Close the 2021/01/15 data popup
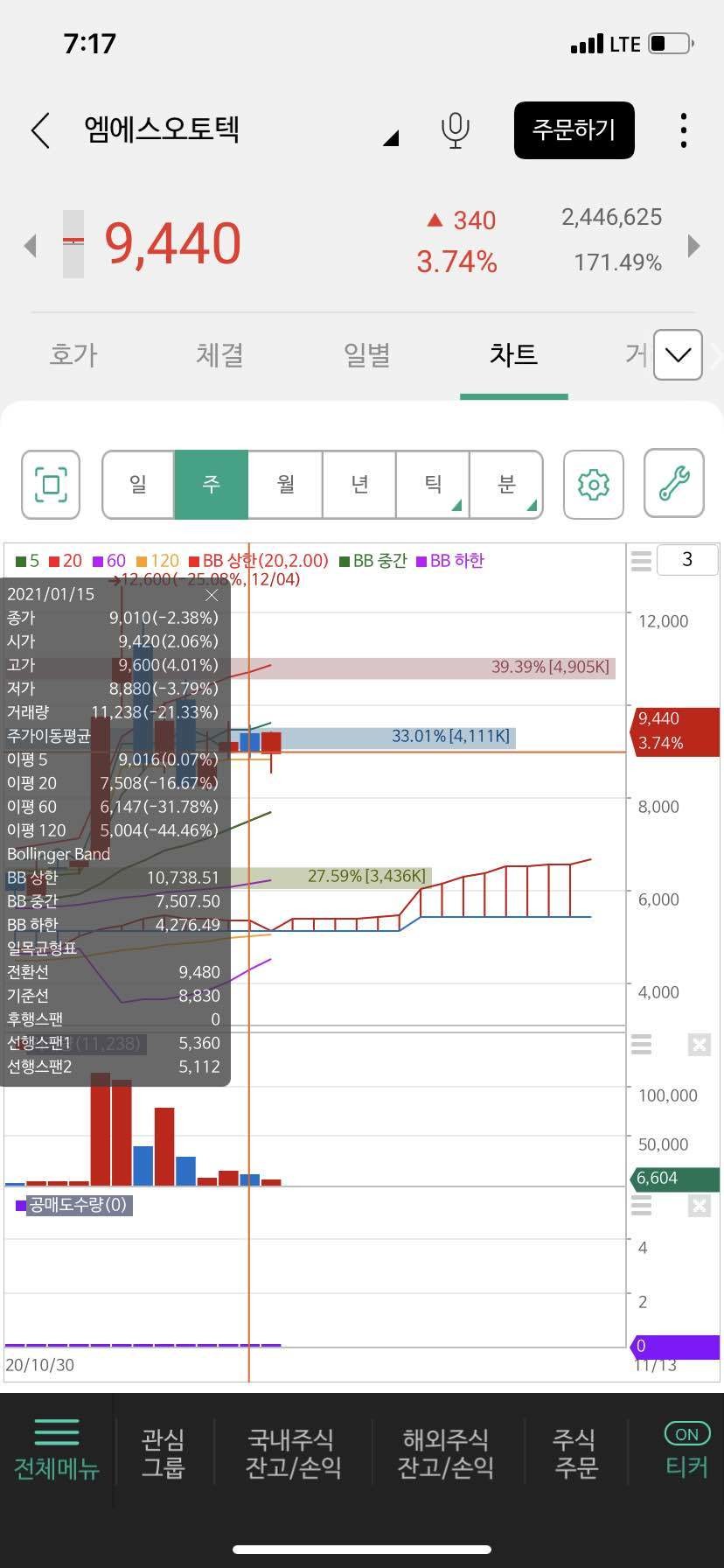724x1568 pixels. coord(212,595)
